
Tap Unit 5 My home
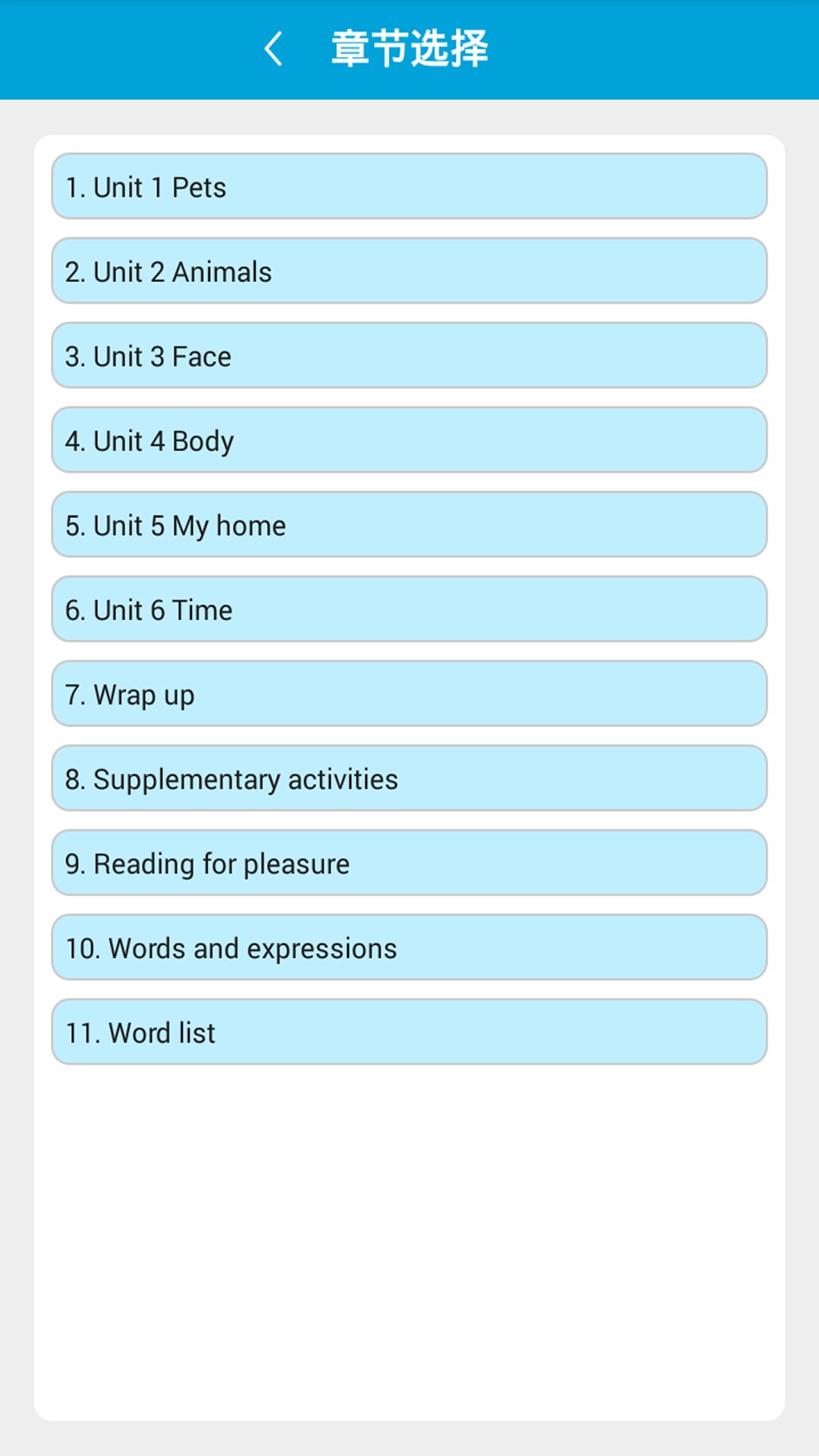409,525
